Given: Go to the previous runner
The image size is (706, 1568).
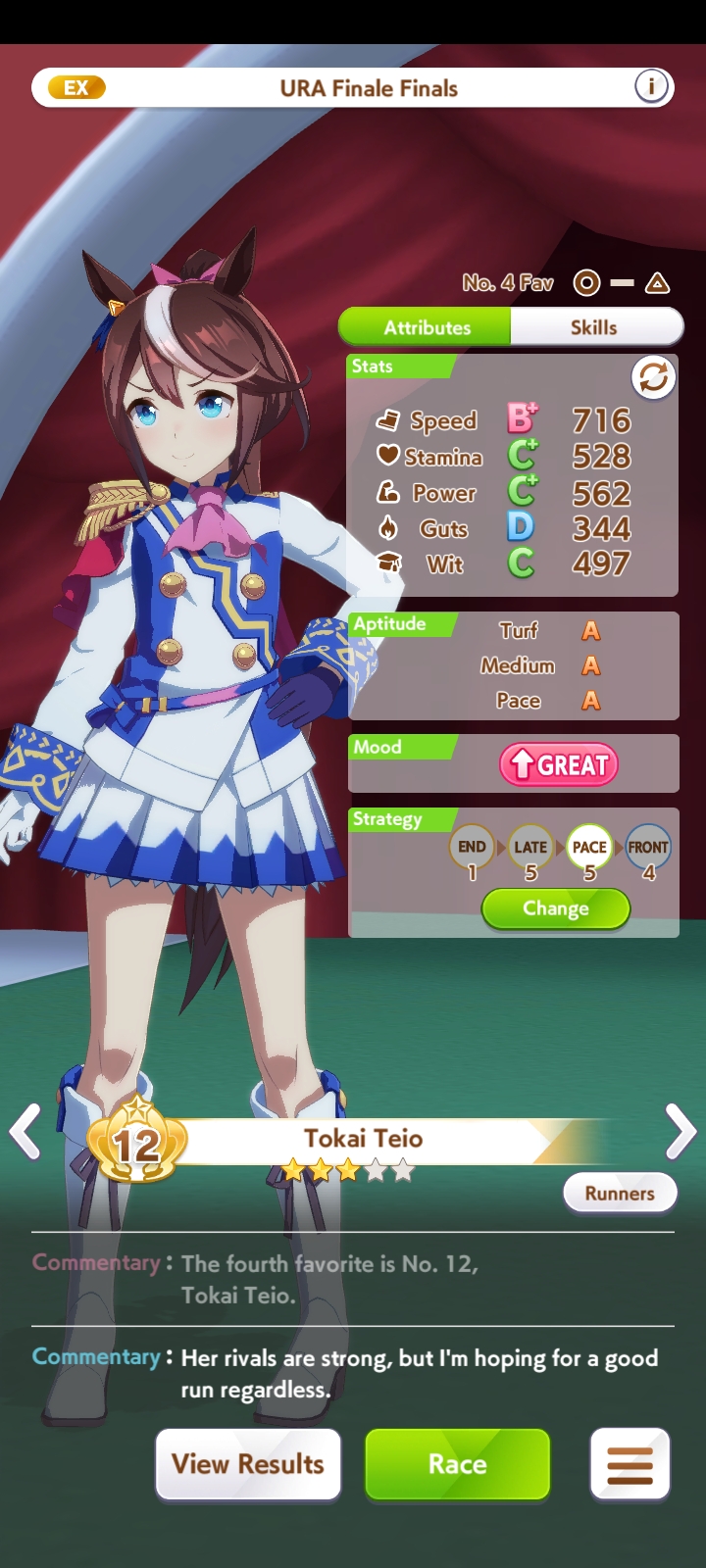Looking at the screenshot, I should coord(25,1132).
